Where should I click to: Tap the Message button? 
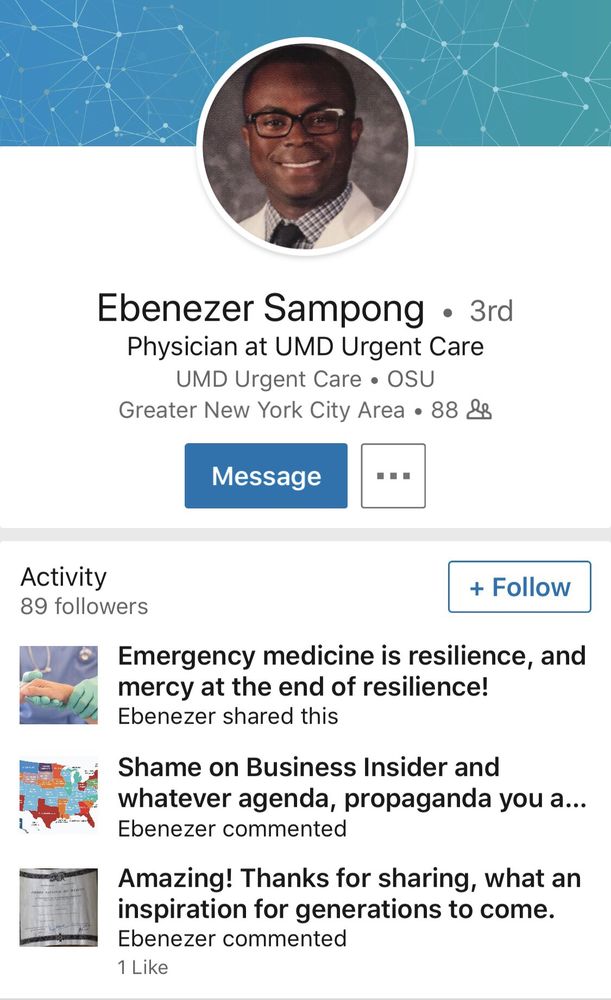point(266,476)
